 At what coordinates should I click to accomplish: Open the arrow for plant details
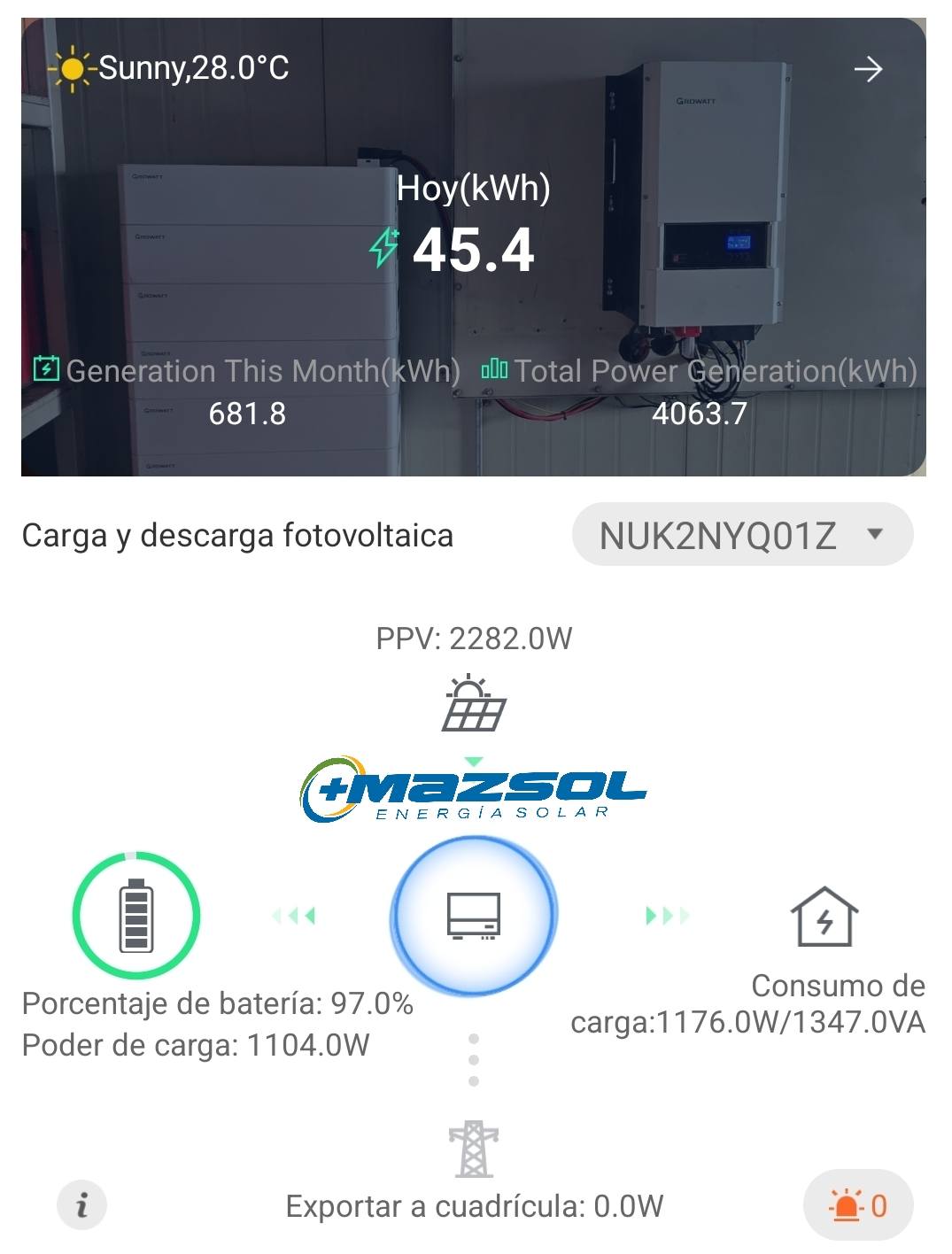coord(869,68)
